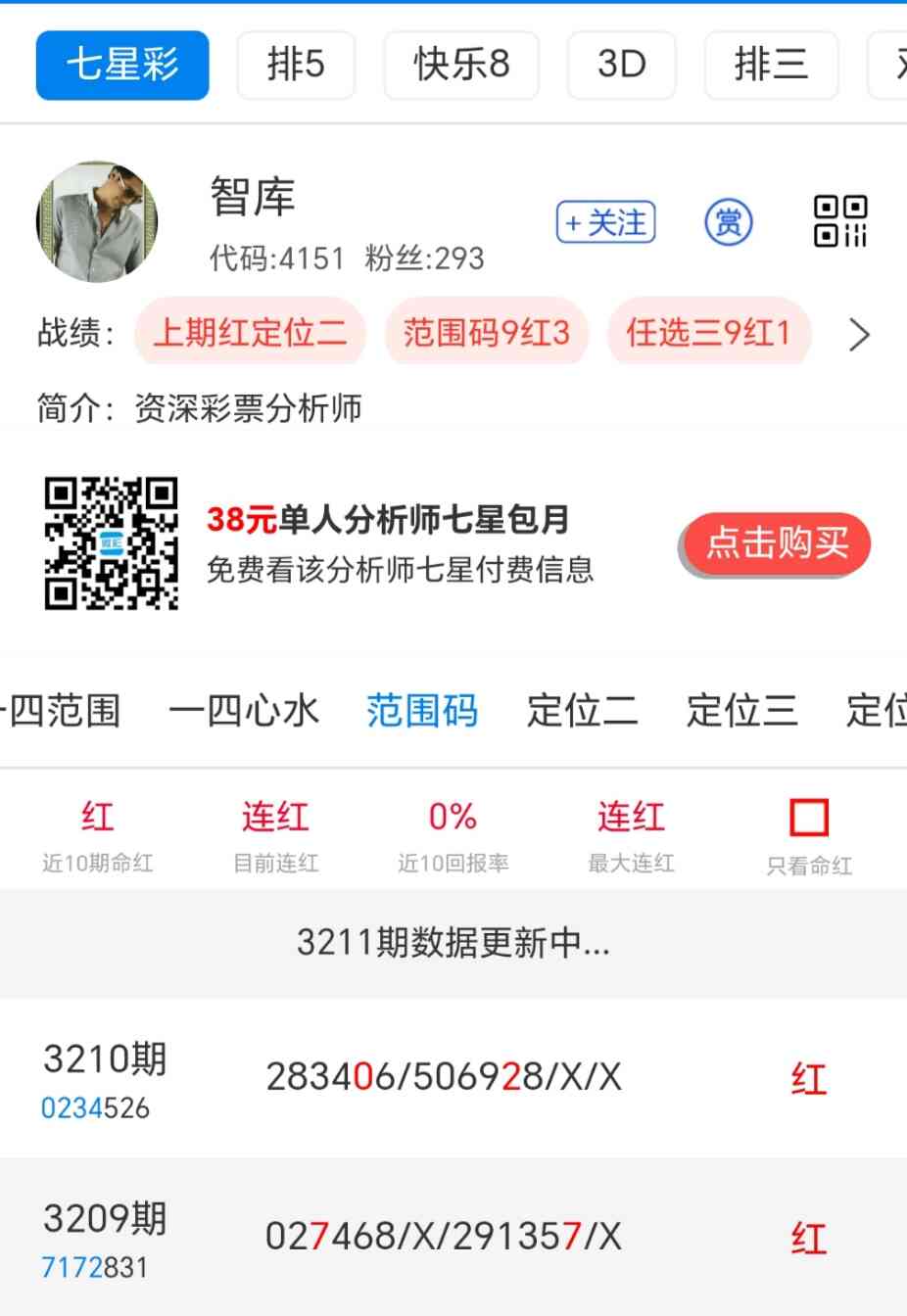Image resolution: width=907 pixels, height=1316 pixels.
Task: Scan the 38元 promotional QR code
Action: click(111, 544)
